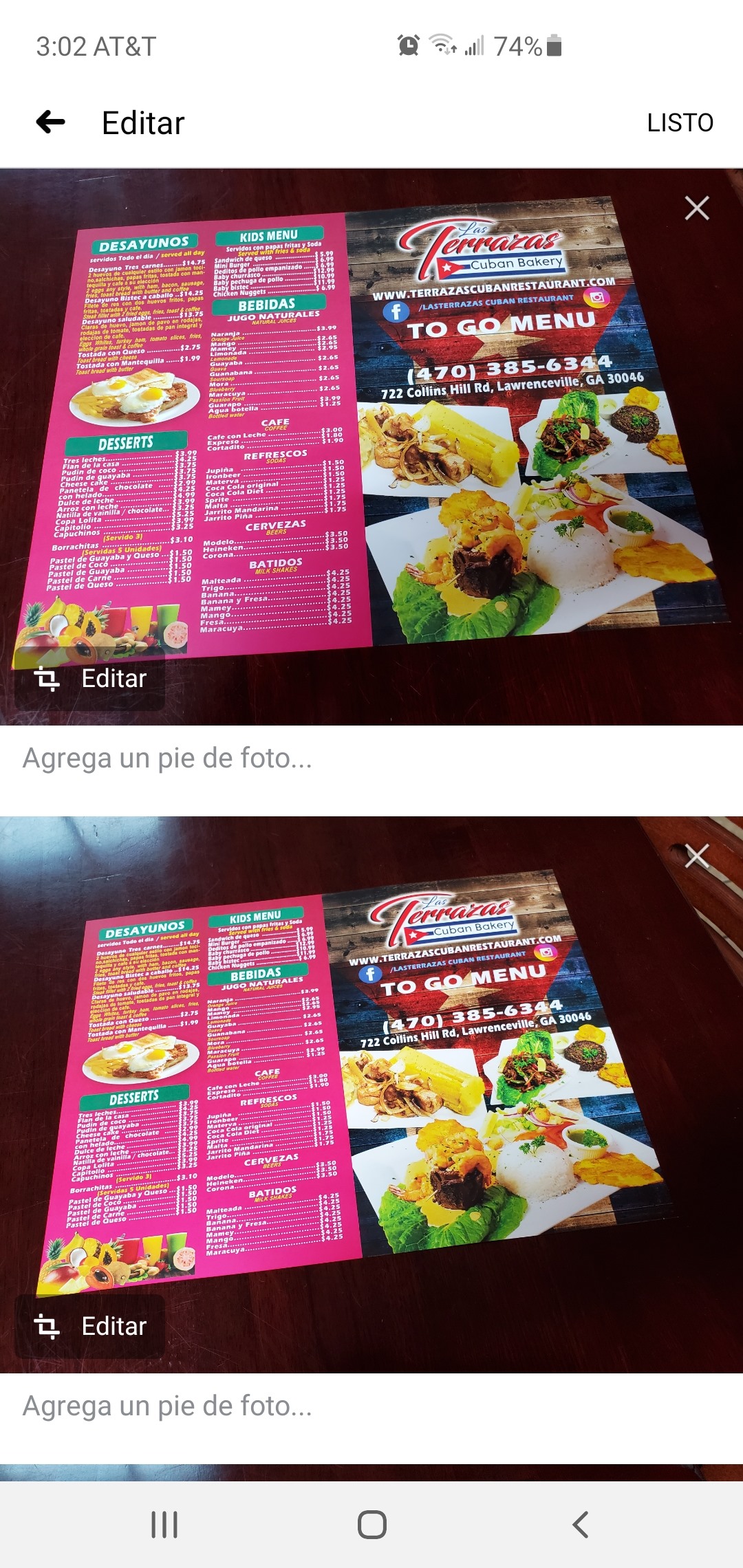Go back using the top arrow

coord(51,122)
